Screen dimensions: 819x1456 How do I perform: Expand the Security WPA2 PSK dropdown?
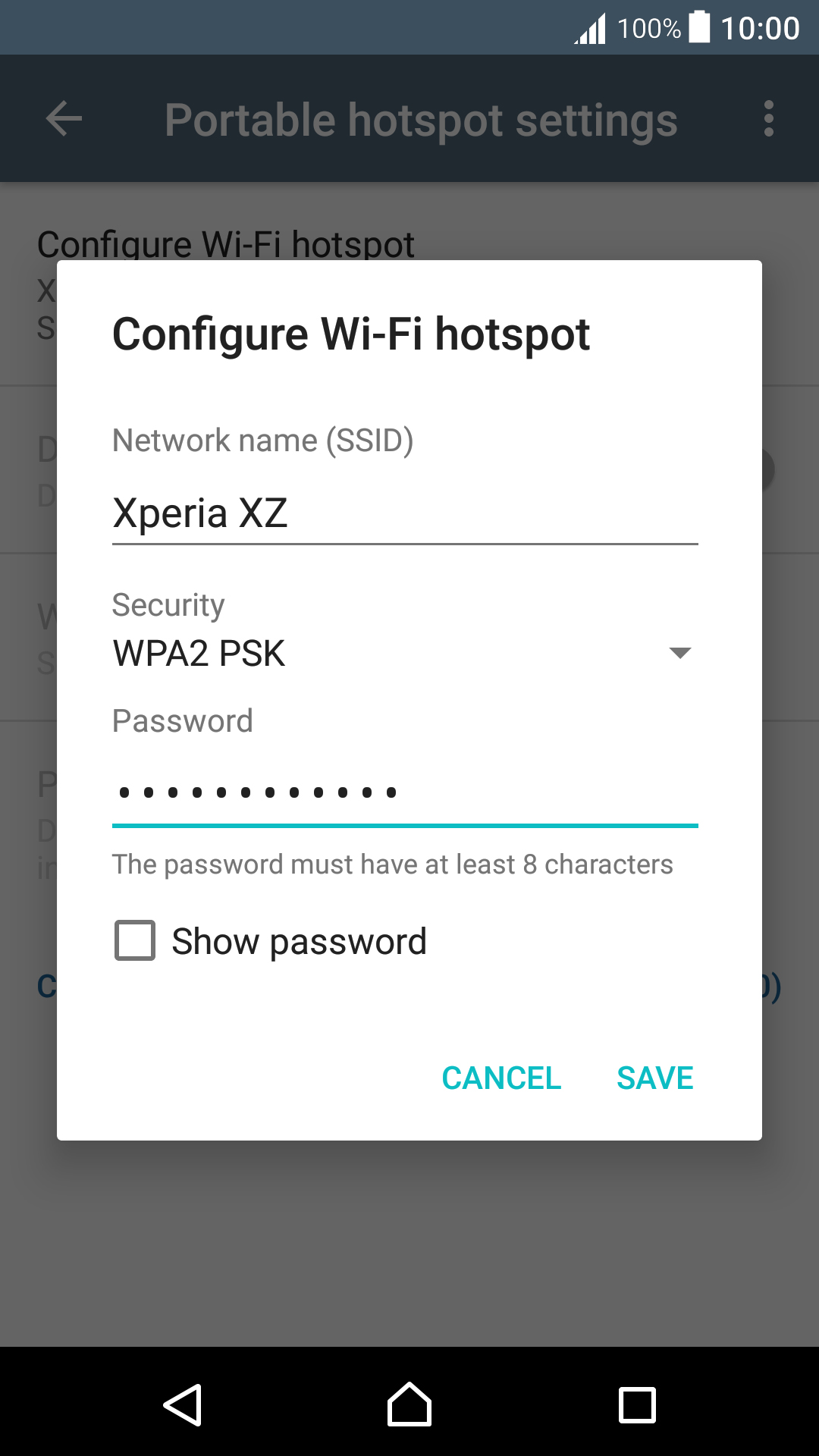click(405, 653)
